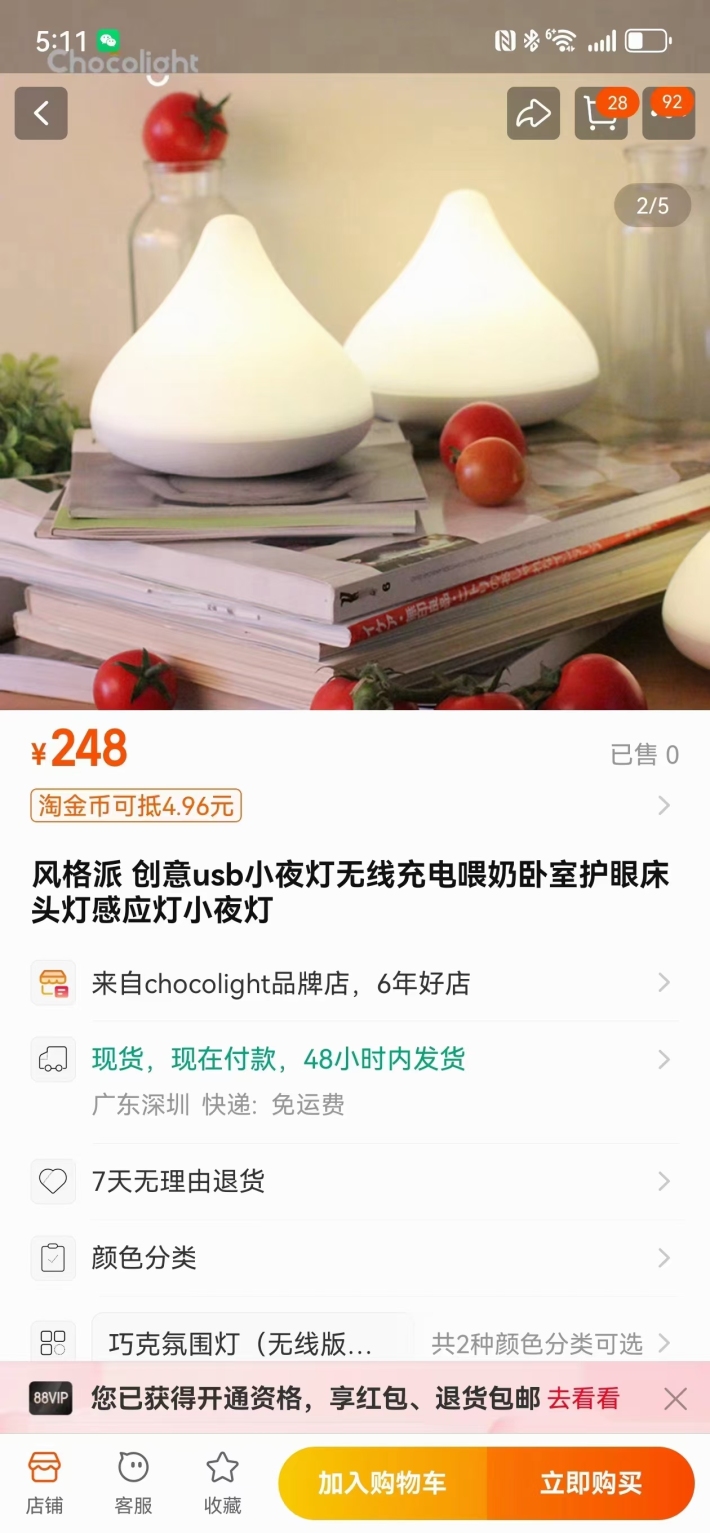Screen dimensions: 710x1533
Task: Open the more menu with 92 badge
Action: (668, 113)
